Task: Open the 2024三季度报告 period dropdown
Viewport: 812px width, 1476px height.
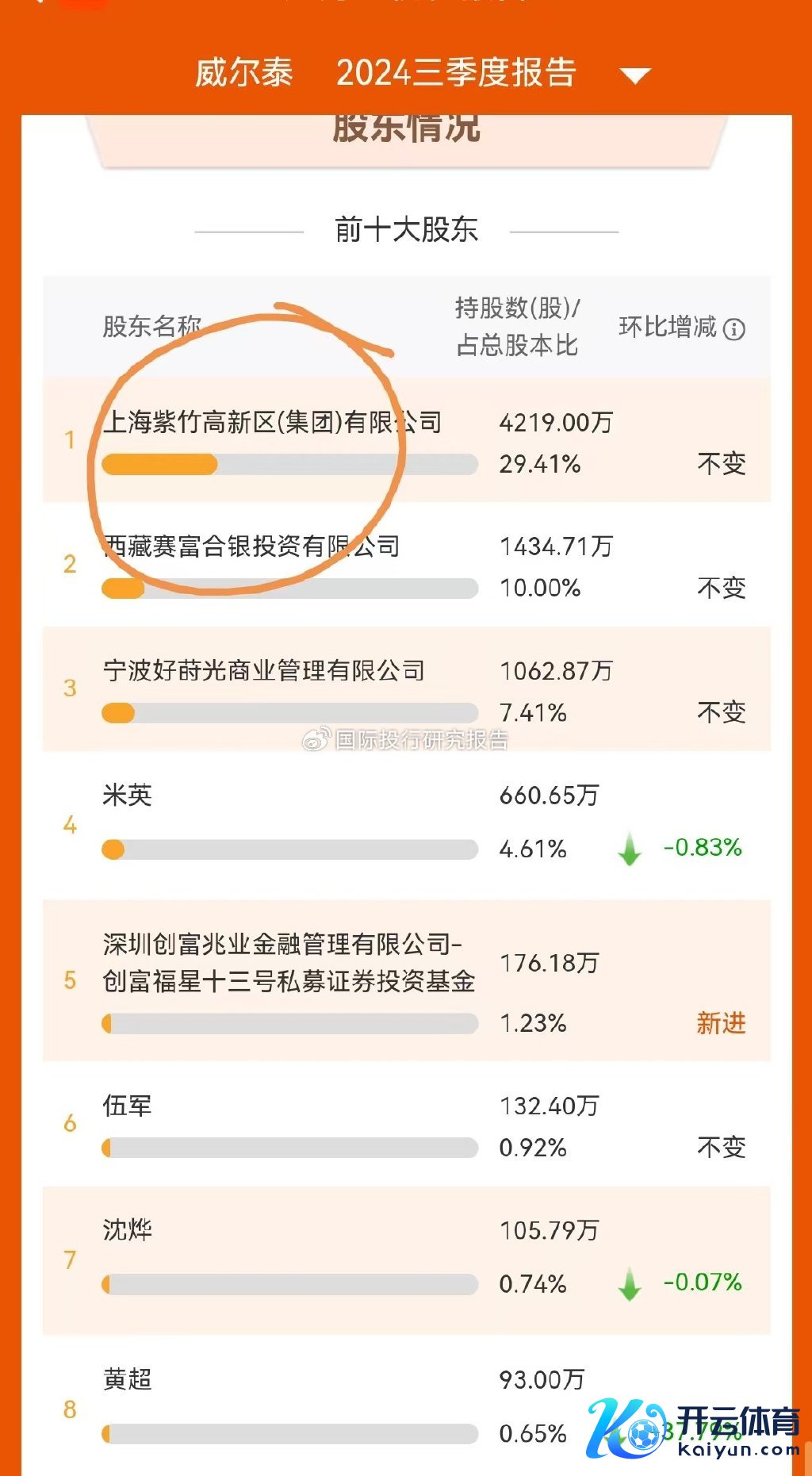Action: [x=634, y=75]
